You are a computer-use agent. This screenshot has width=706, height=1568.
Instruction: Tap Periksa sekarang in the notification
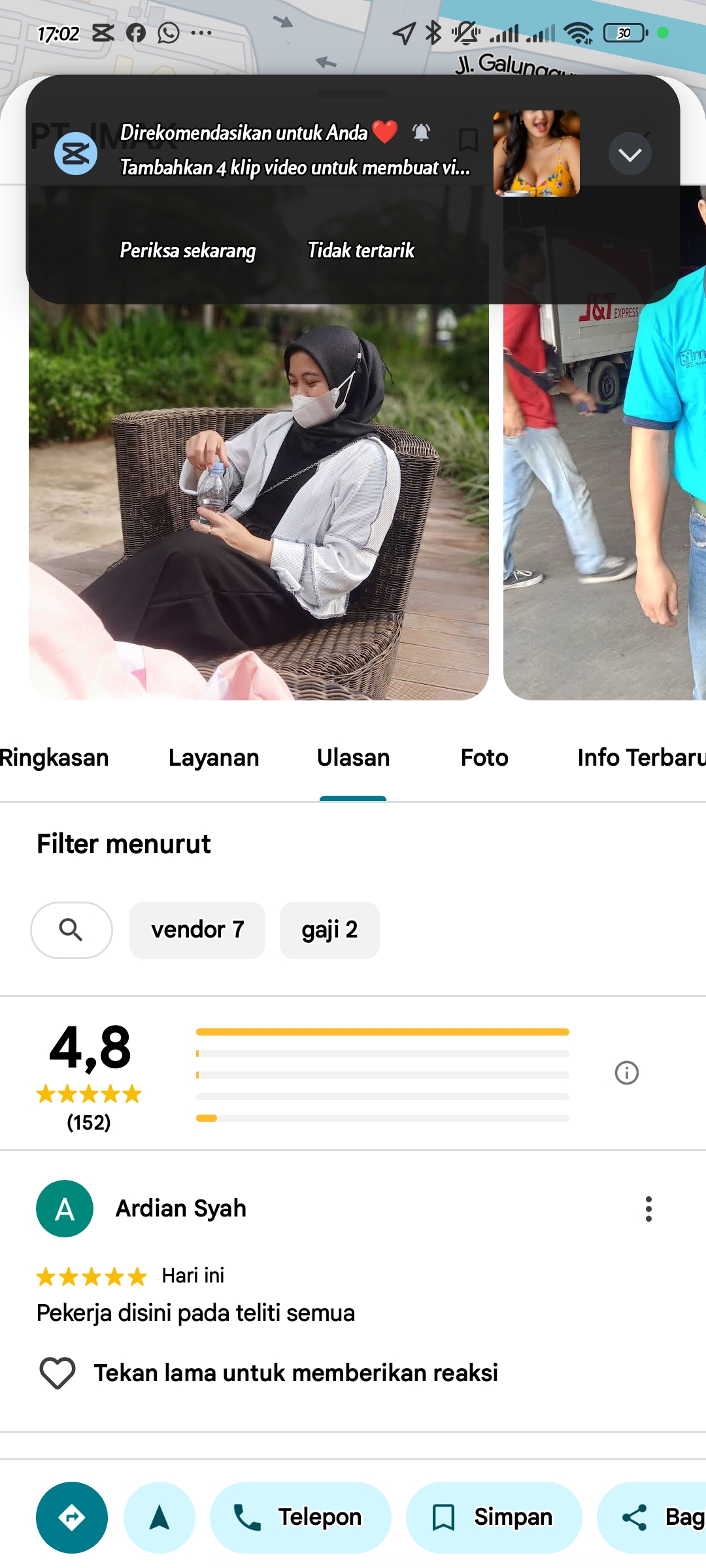point(188,250)
